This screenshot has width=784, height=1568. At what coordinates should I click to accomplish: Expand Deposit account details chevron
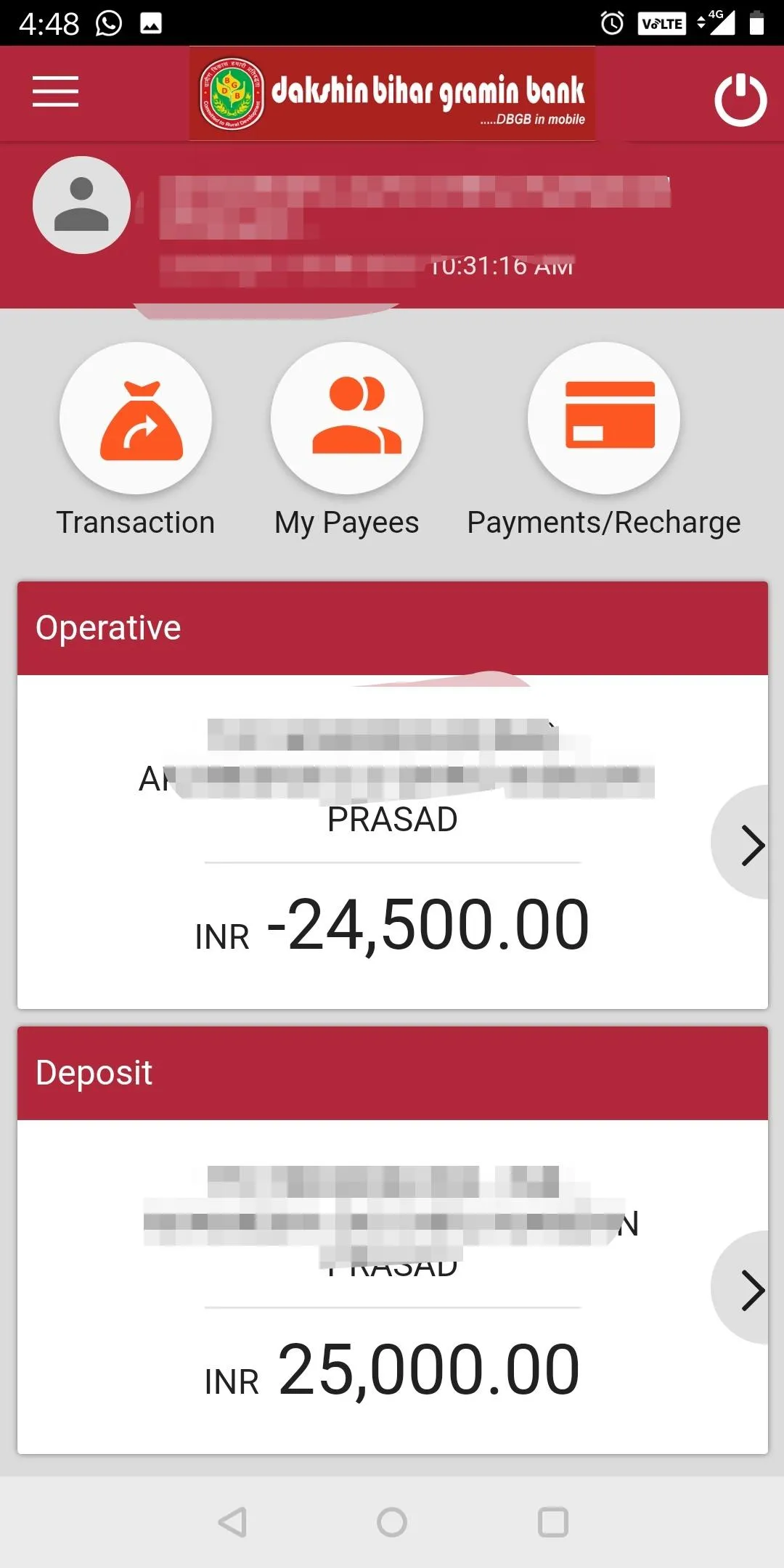751,1291
